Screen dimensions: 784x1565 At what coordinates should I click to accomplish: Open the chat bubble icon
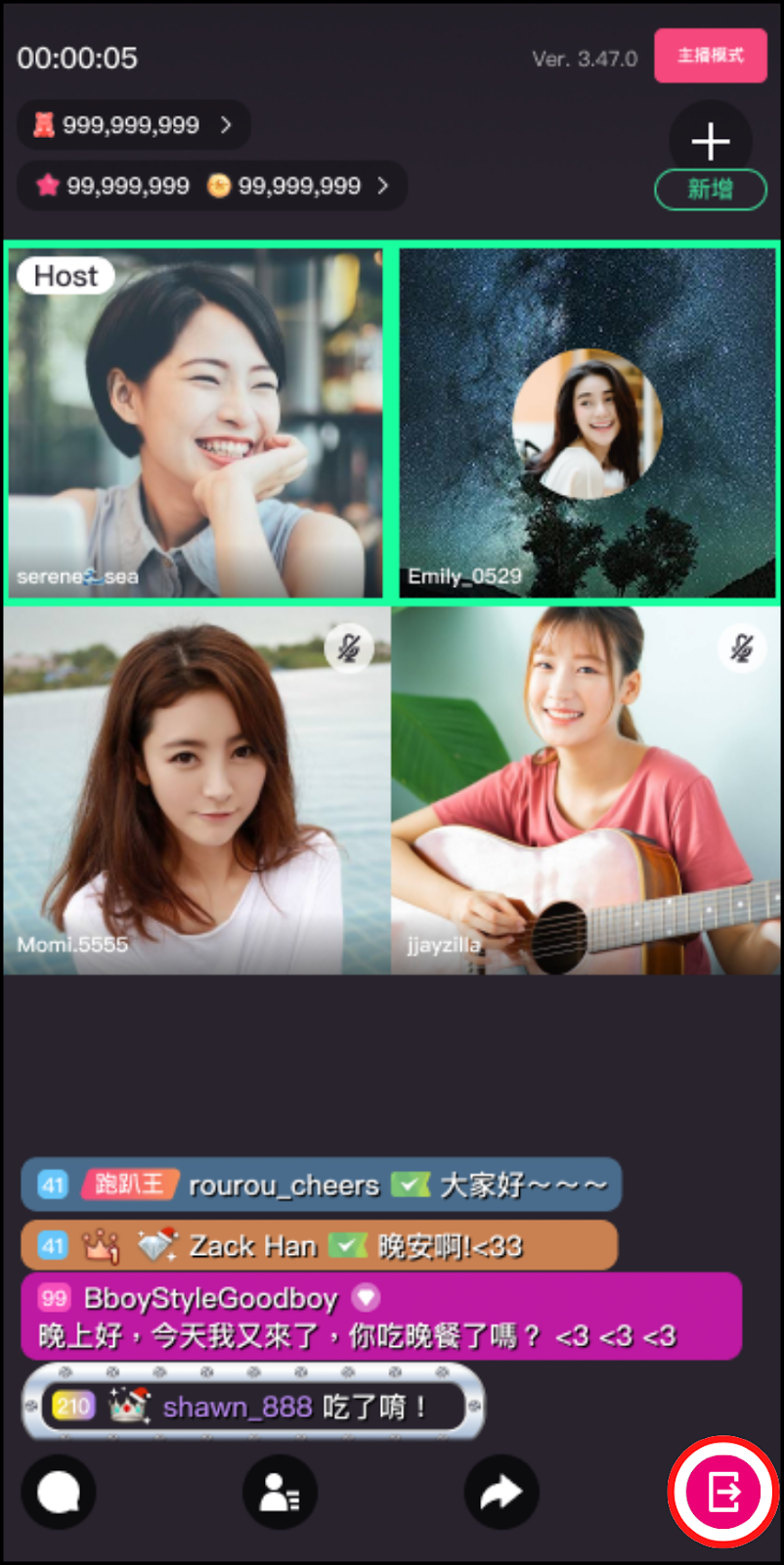pyautogui.click(x=59, y=1493)
